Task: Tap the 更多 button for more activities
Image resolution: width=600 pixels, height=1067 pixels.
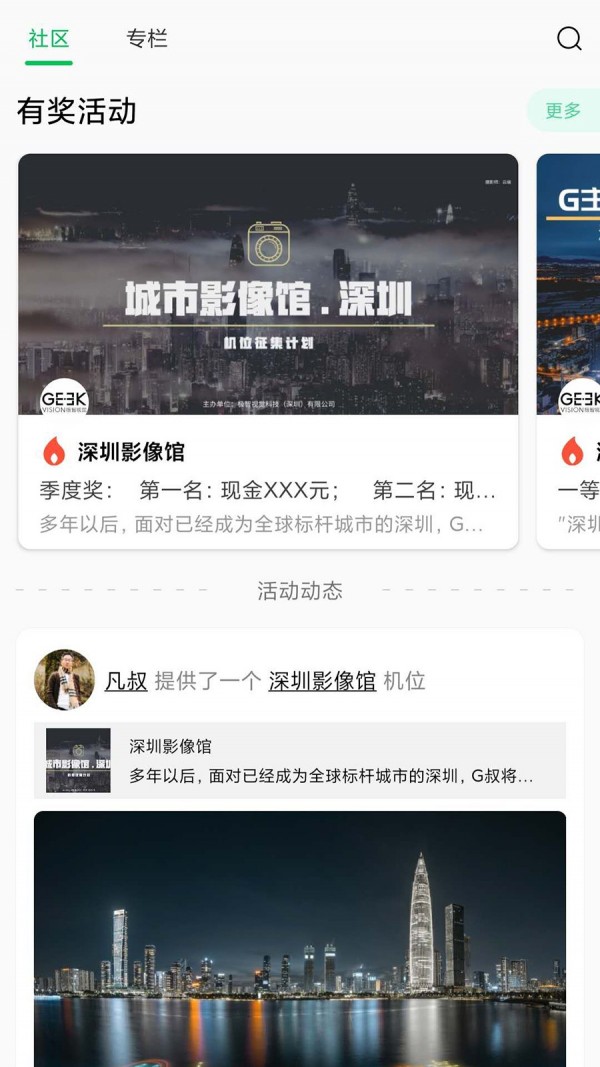Action: tap(564, 111)
